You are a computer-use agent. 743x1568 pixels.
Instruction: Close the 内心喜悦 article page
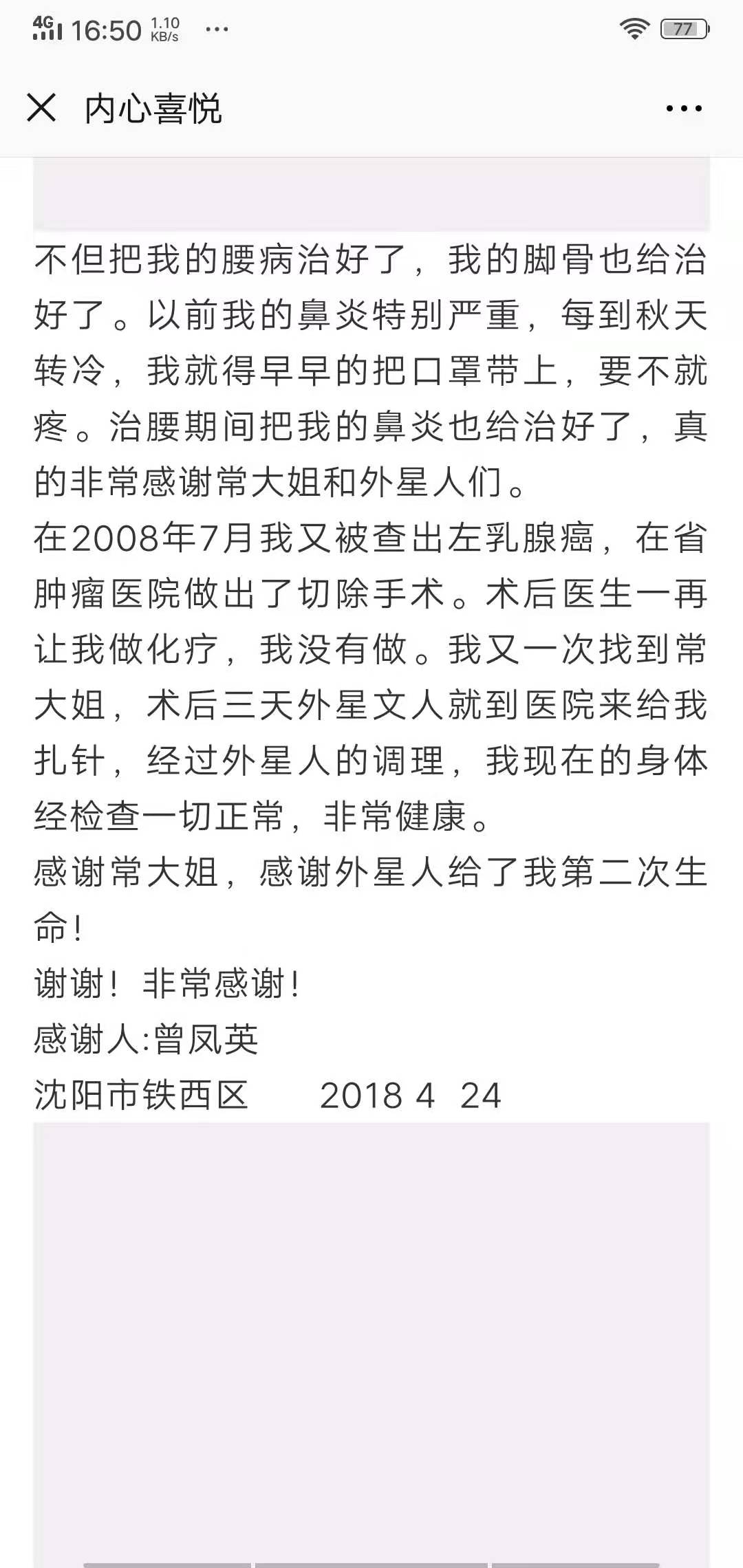point(41,108)
